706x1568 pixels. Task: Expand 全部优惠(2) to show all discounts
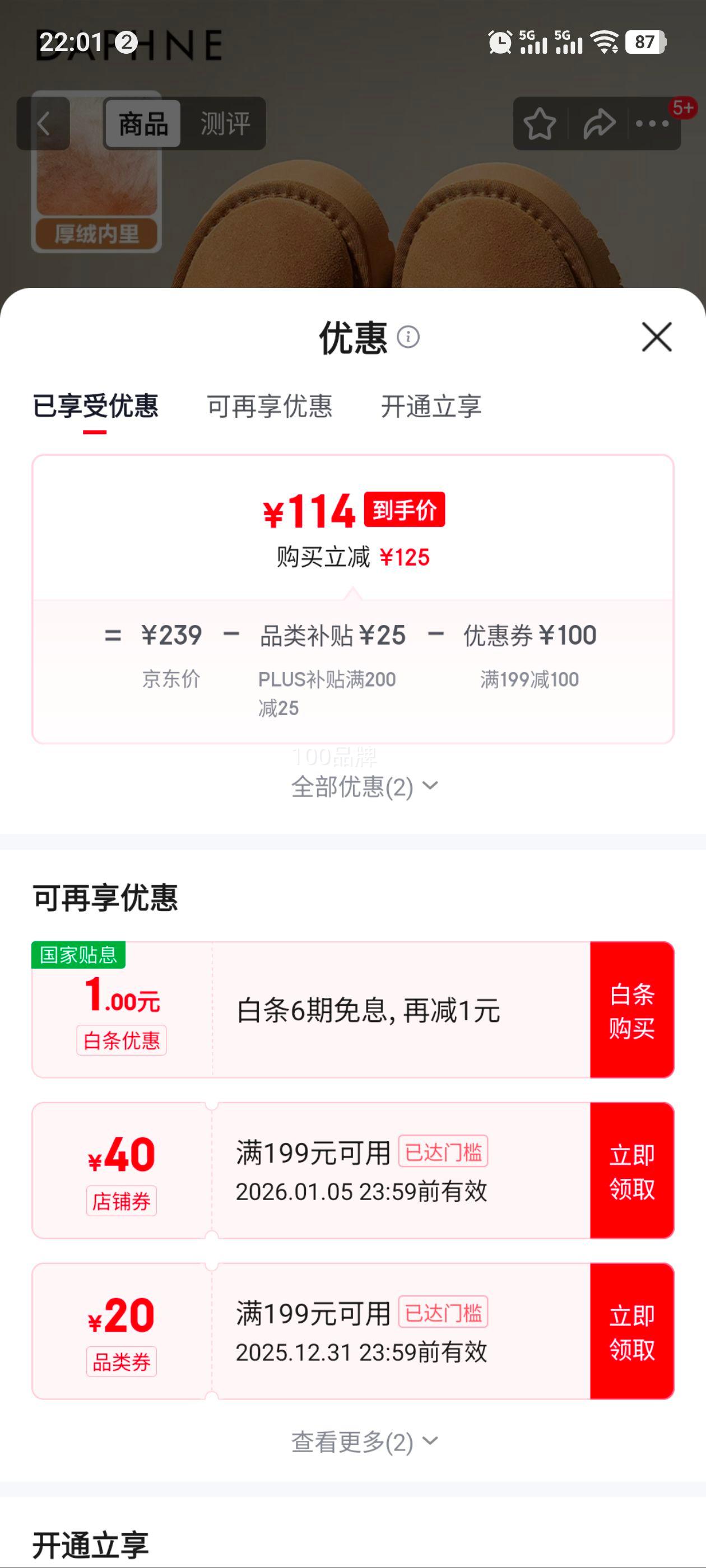362,786
